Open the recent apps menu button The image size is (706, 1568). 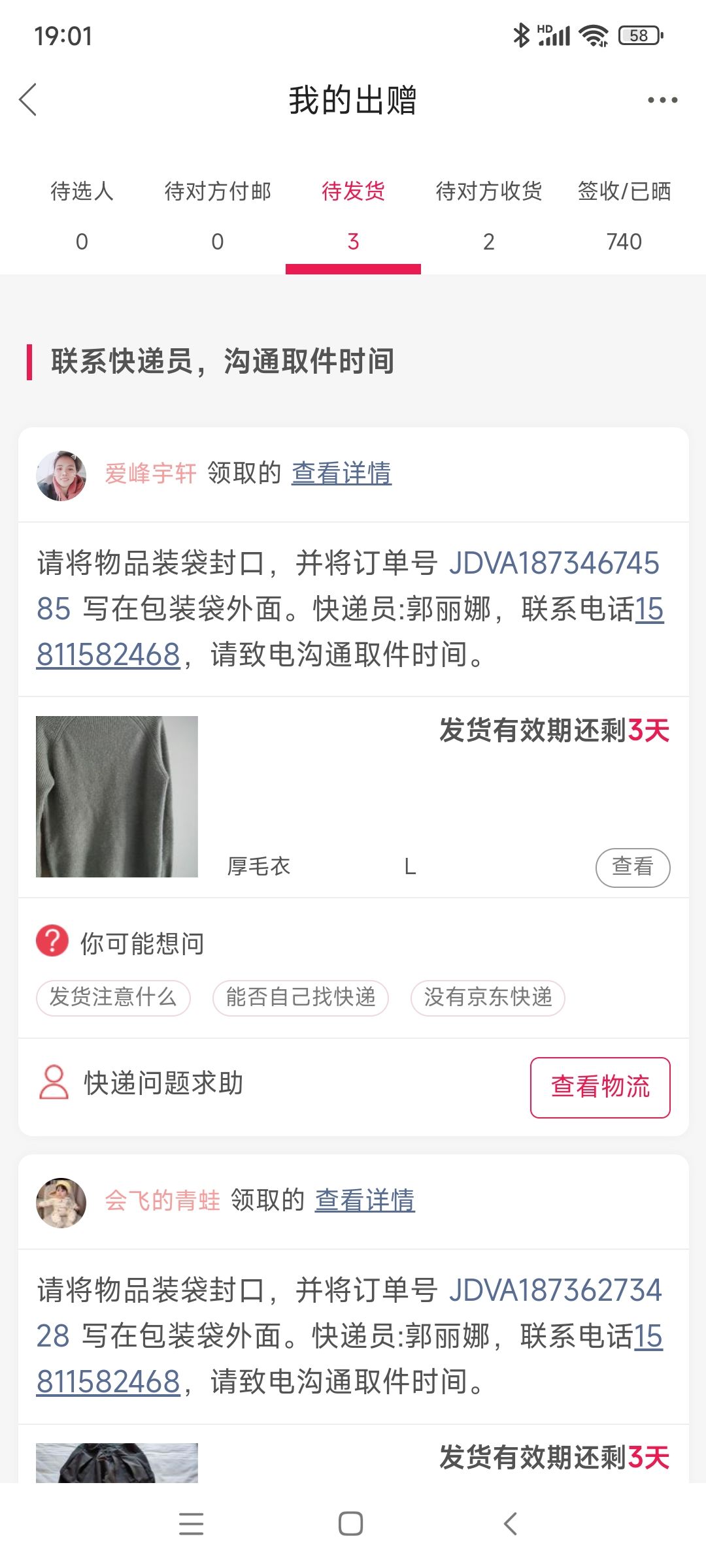coord(191,1524)
